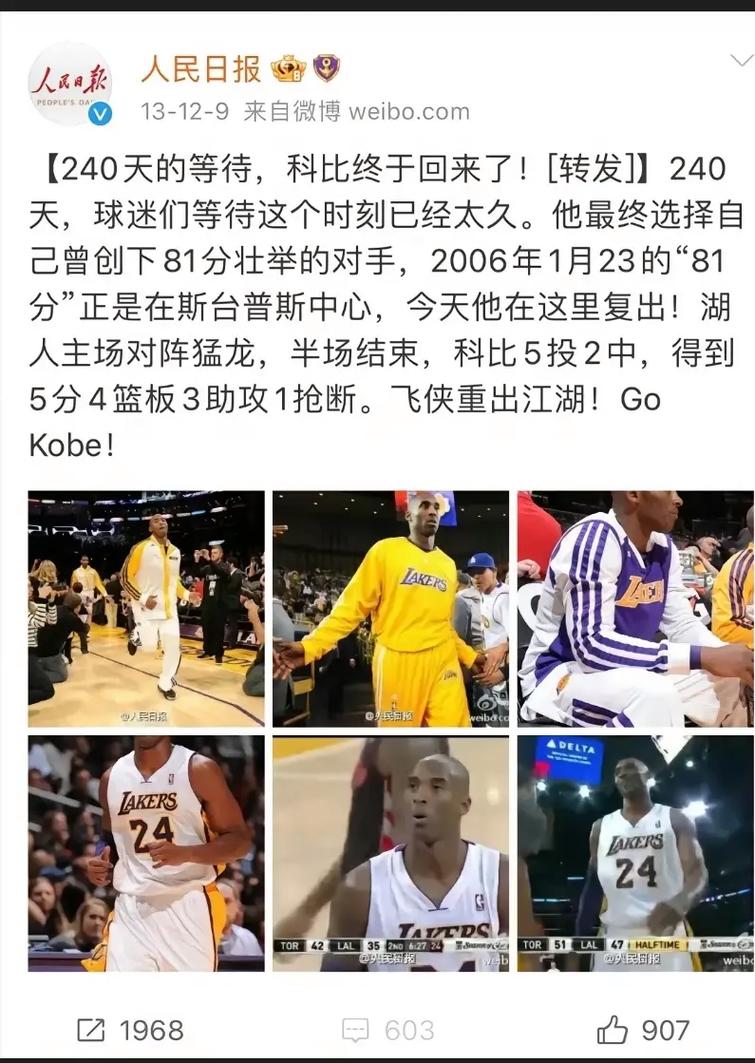Image resolution: width=755 pixels, height=1063 pixels.
Task: Open the halftime screenshot showing TOR 51 LAL 47
Action: pyautogui.click(x=634, y=855)
